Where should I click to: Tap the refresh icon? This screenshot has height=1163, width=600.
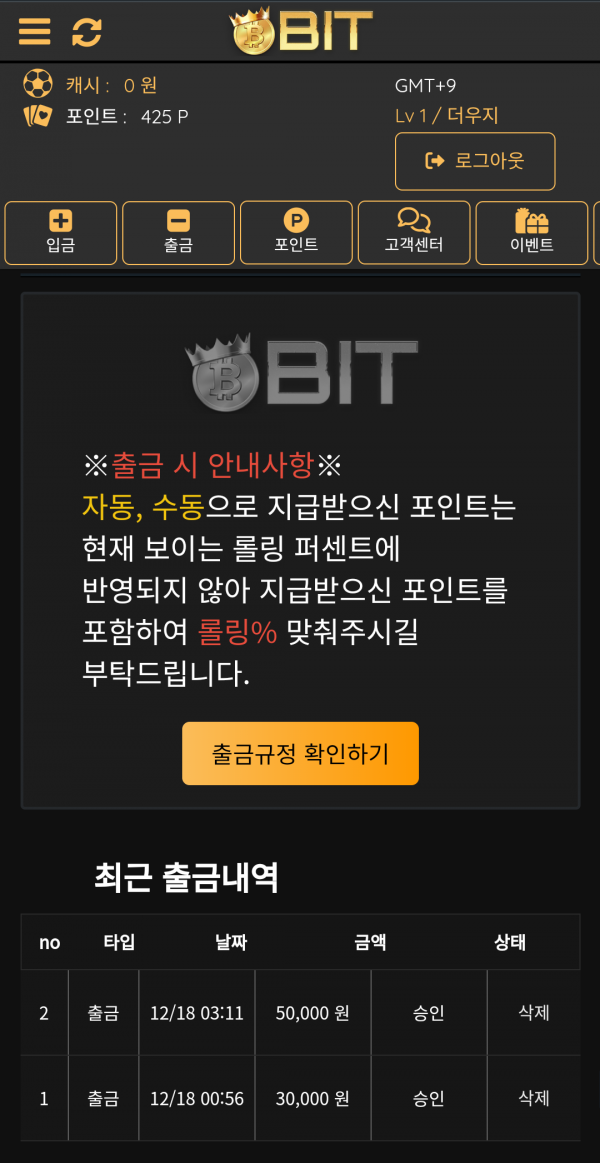tap(87, 32)
